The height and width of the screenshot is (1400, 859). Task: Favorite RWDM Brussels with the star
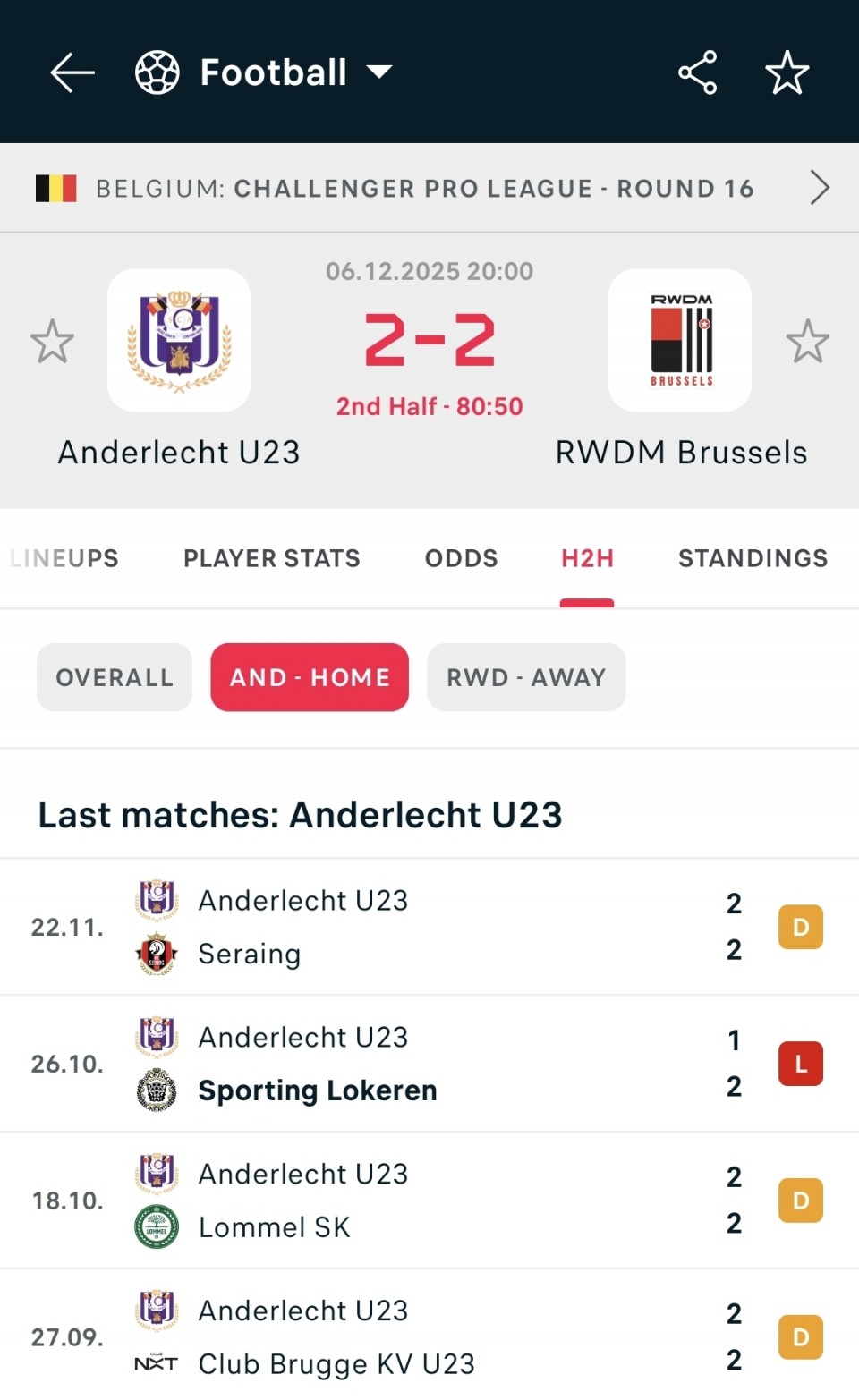pos(807,342)
